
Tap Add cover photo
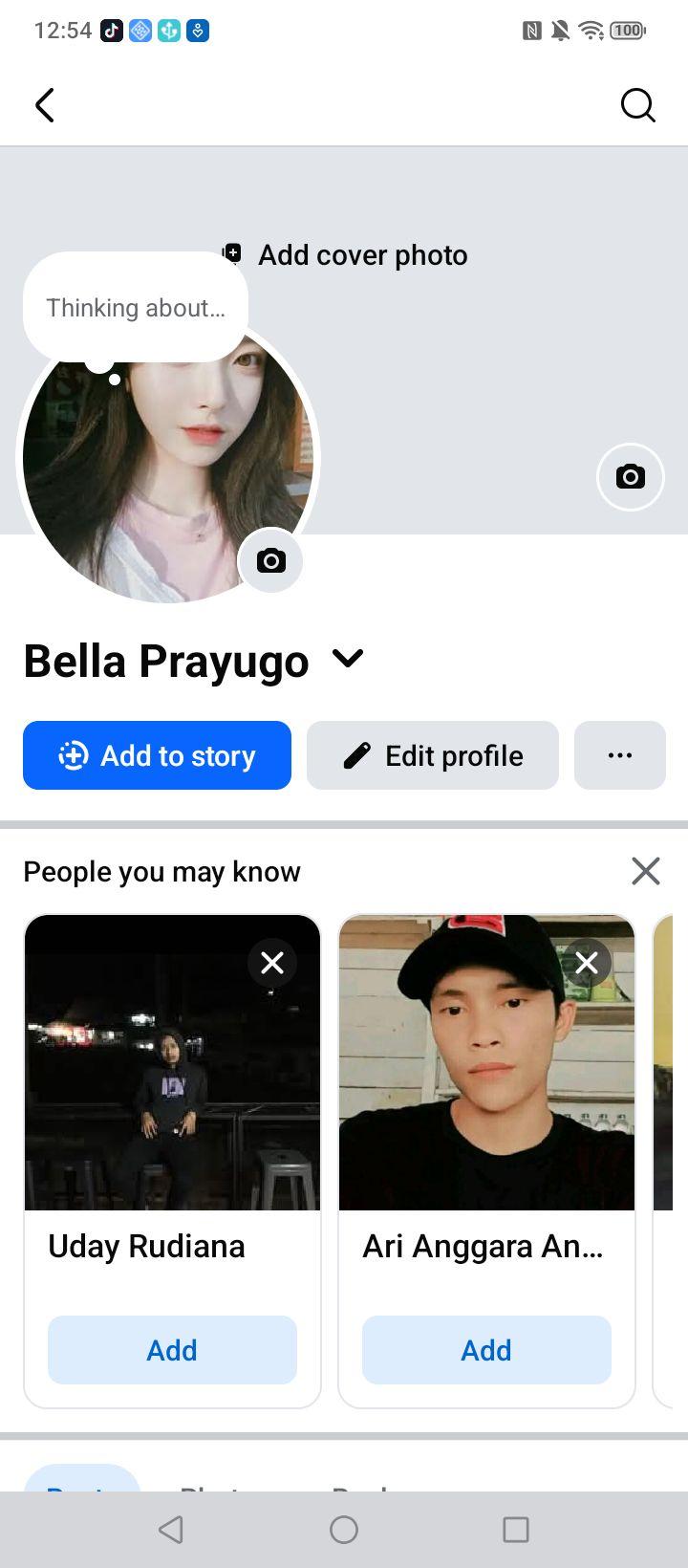click(346, 255)
